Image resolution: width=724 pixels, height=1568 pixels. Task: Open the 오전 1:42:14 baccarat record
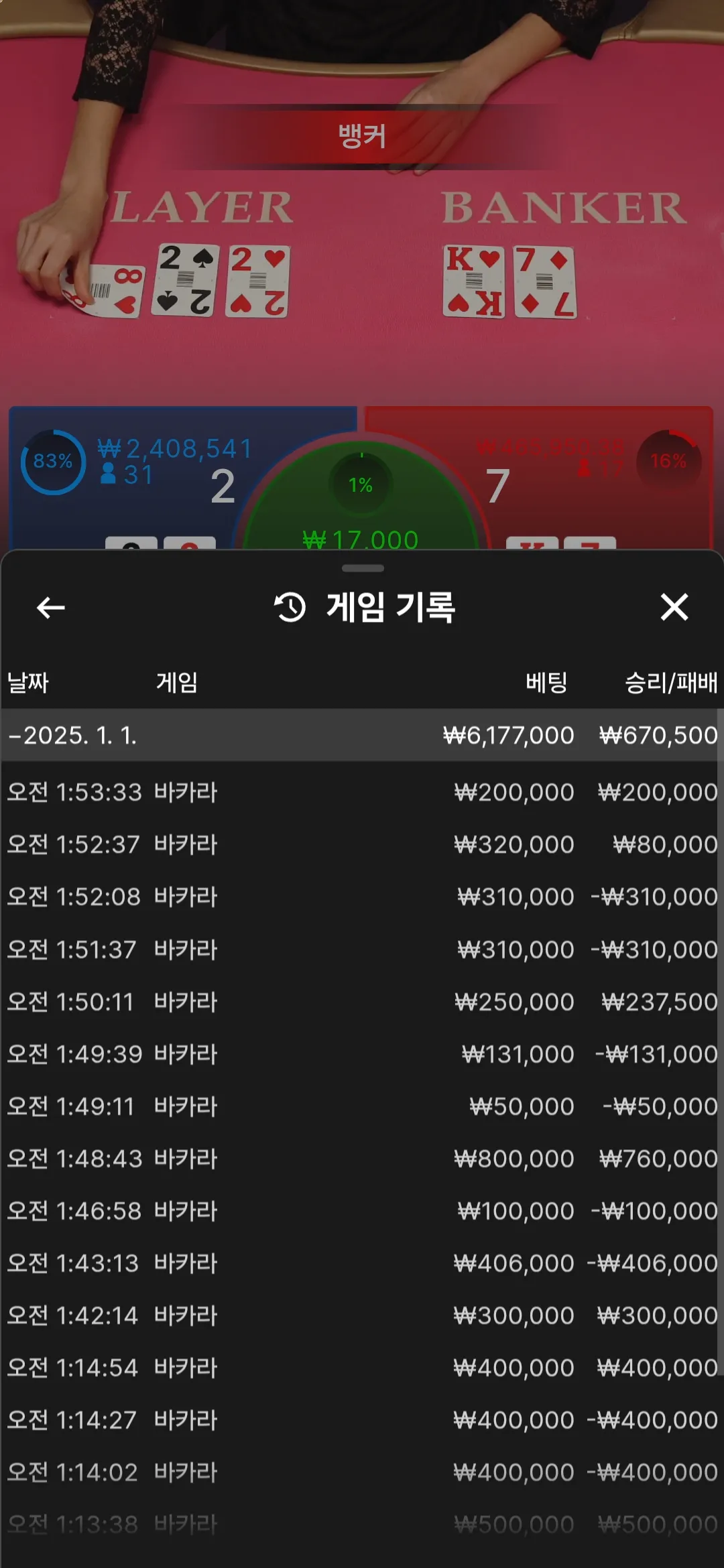coord(362,1315)
